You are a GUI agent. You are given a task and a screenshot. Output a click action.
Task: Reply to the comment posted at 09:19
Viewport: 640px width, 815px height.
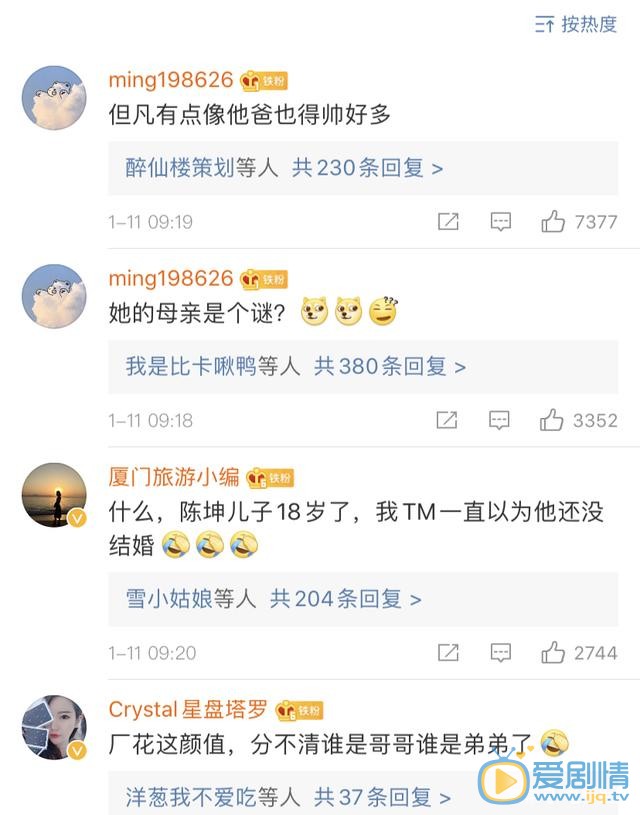tap(500, 222)
